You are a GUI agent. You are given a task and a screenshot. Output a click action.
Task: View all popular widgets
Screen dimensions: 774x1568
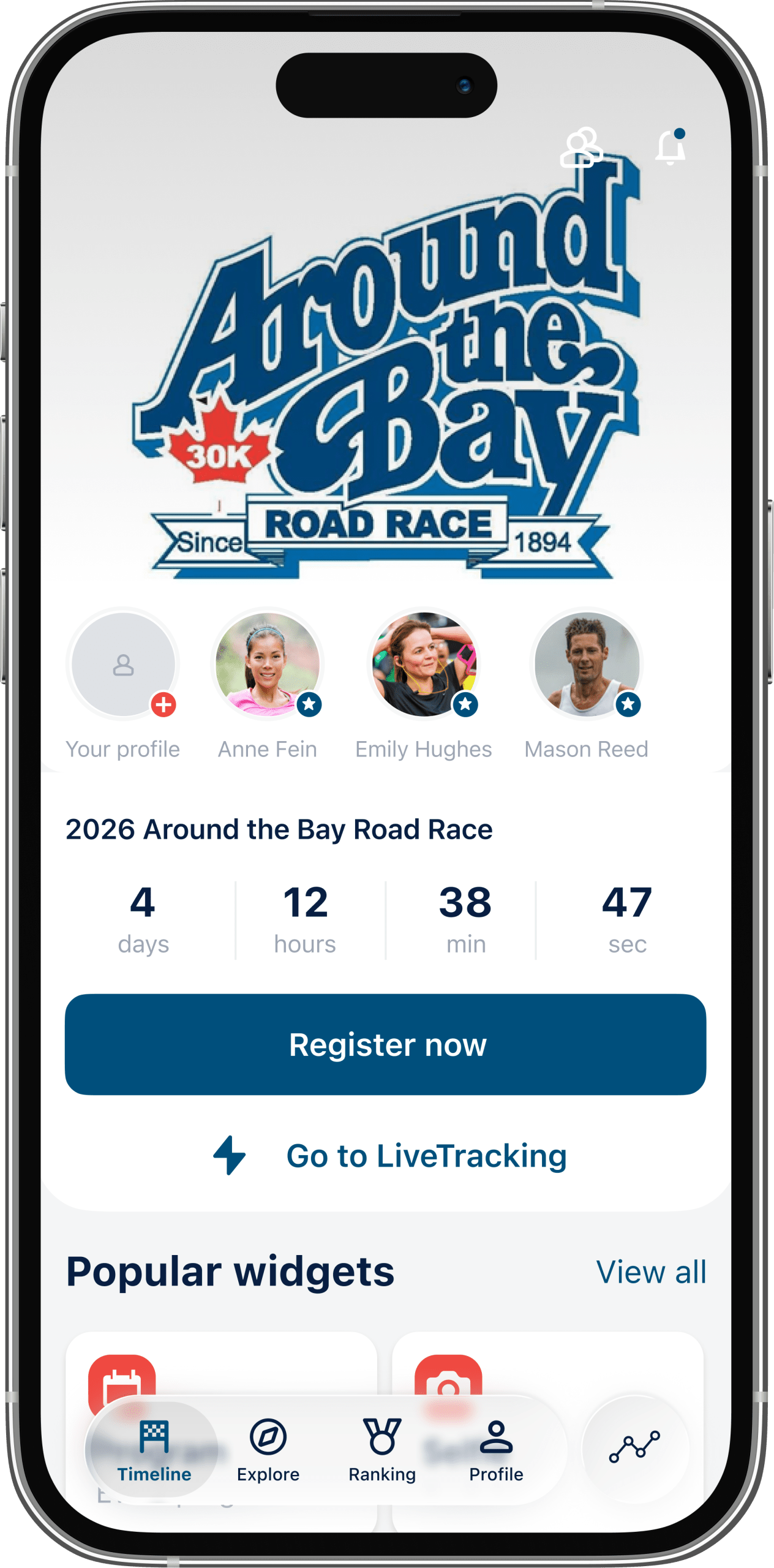point(651,1272)
